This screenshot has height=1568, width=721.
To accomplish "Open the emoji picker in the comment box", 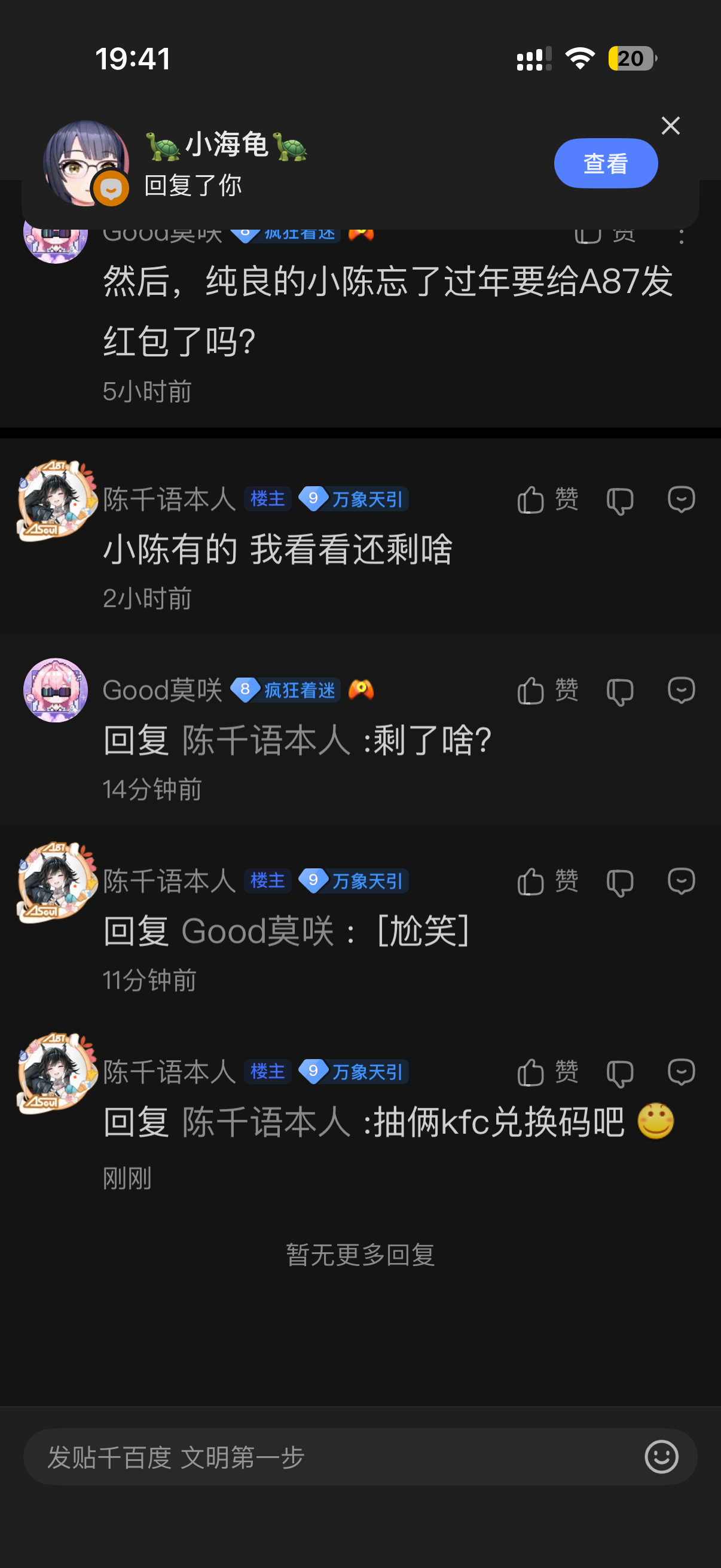I will [x=661, y=1457].
